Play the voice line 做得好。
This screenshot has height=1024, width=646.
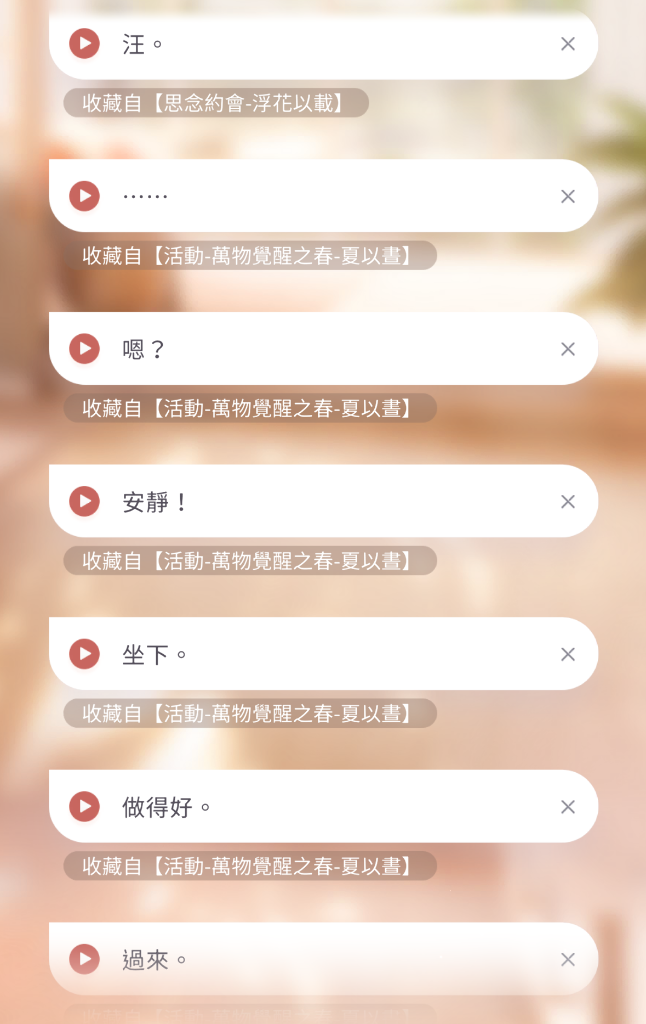tap(84, 806)
